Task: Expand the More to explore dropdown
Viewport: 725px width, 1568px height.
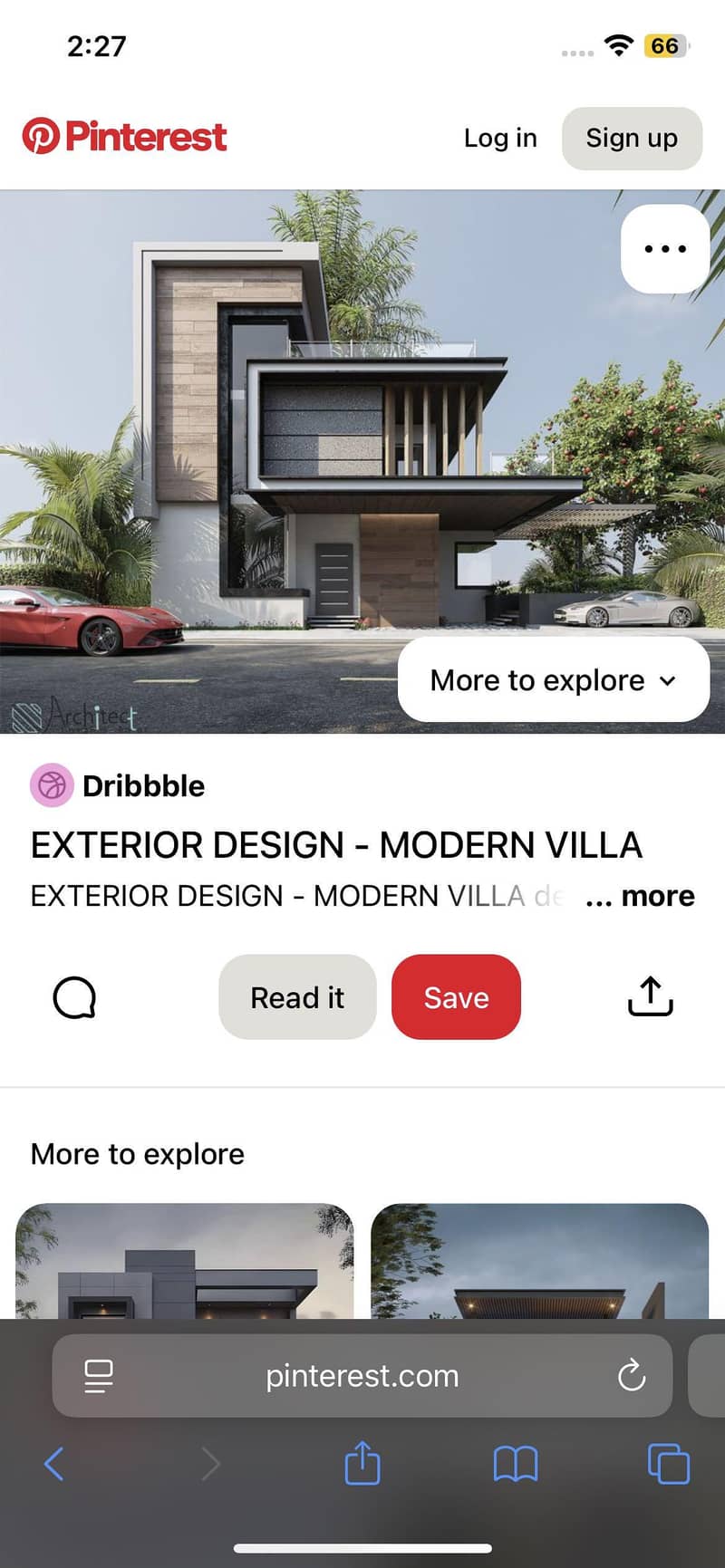Action: tap(553, 679)
